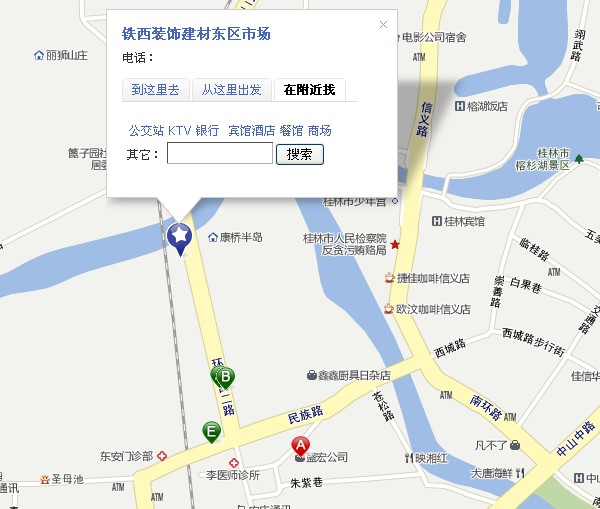The width and height of the screenshot is (600, 509).
Task: Open the title link 铁西装饰建材东区市场
Action: [x=196, y=34]
